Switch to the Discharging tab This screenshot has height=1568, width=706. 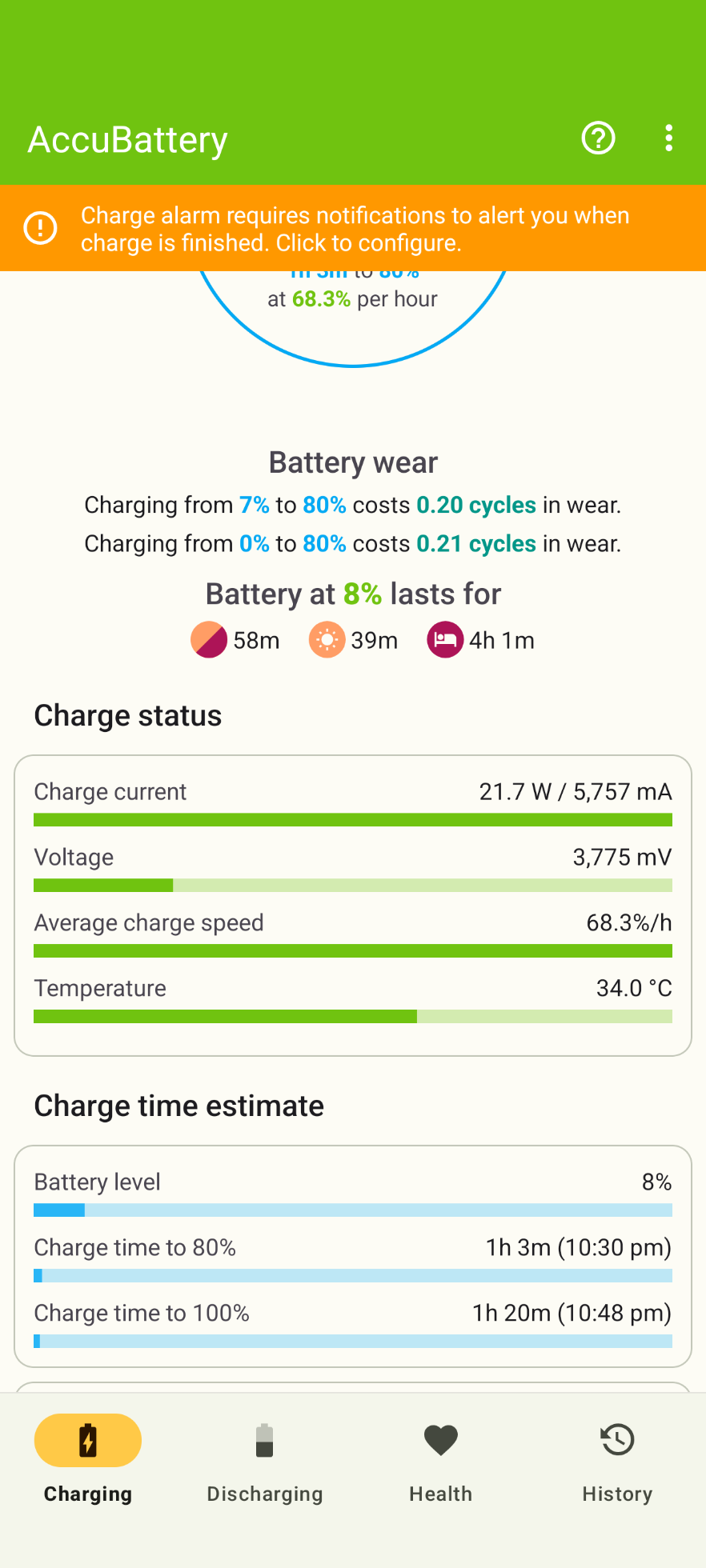click(x=264, y=1459)
